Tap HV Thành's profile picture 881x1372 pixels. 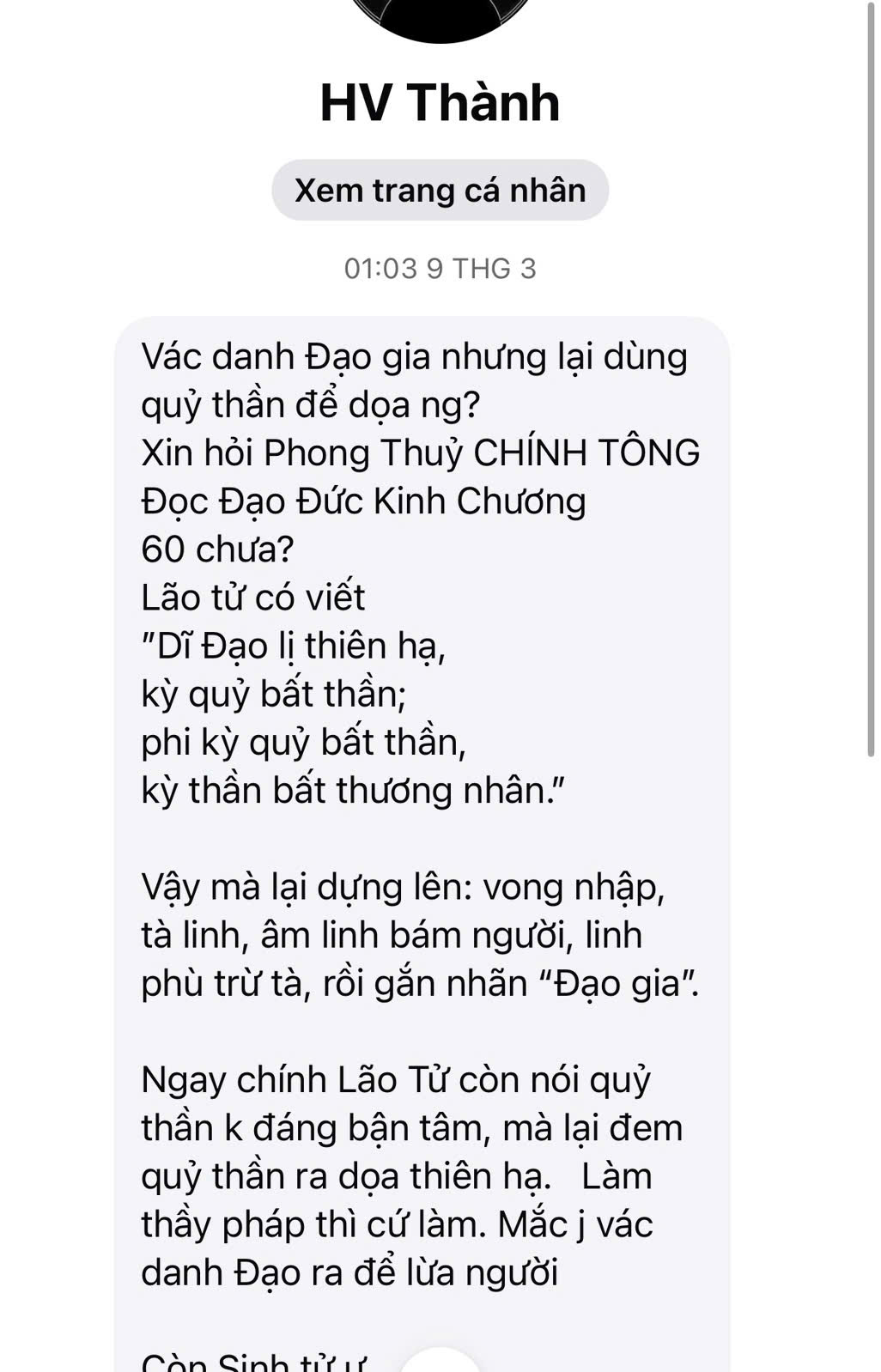(440, 17)
